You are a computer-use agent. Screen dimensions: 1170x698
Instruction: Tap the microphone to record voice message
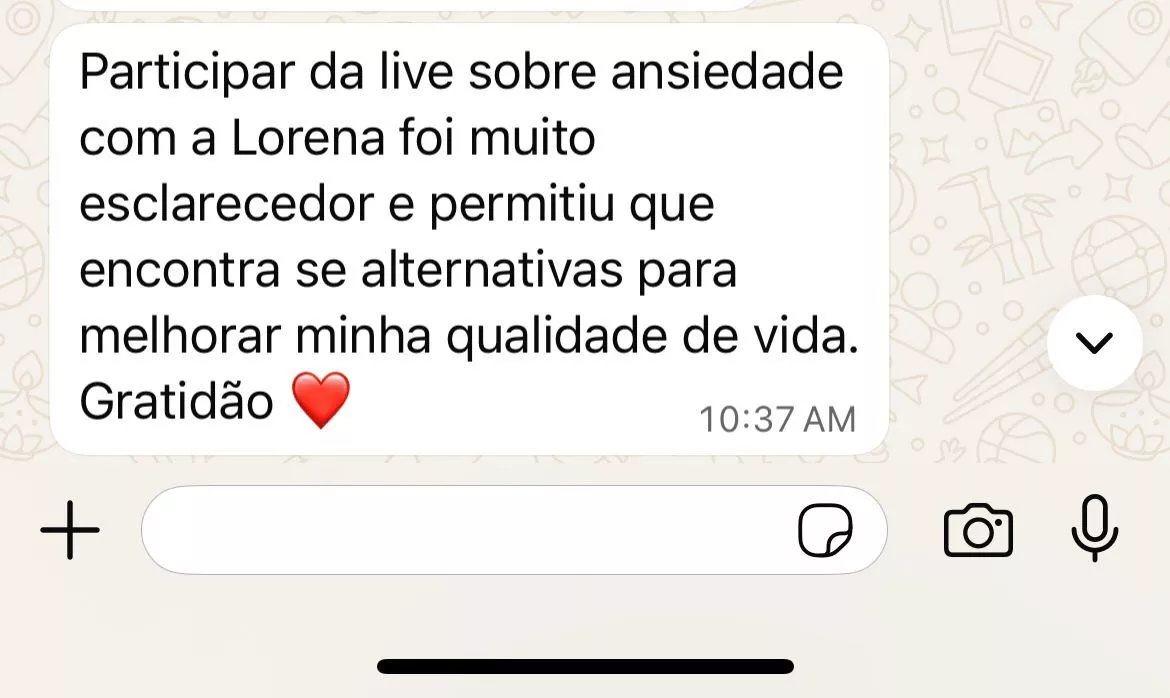click(x=1094, y=527)
